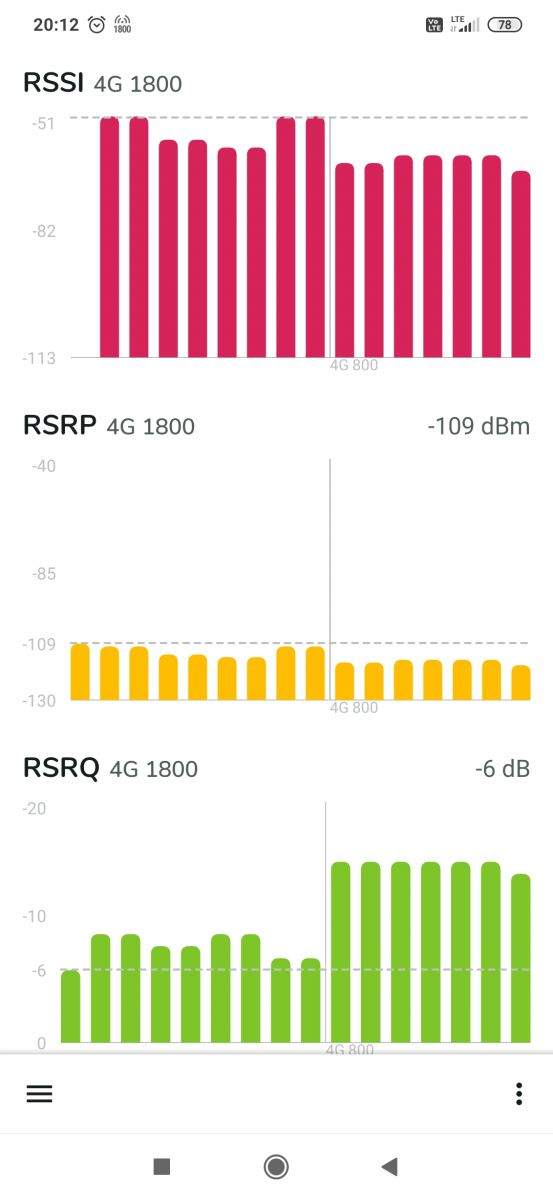Open the hamburger drawer menu
The width and height of the screenshot is (553, 1200).
click(x=39, y=1093)
